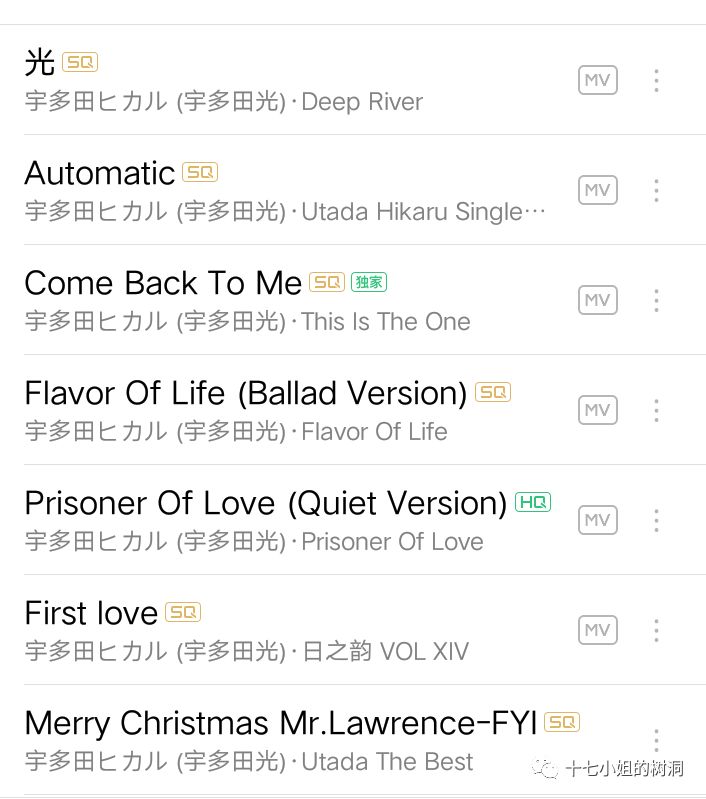Play Flavor Of Life (Ballad Version)
This screenshot has width=706, height=799.
[x=250, y=410]
